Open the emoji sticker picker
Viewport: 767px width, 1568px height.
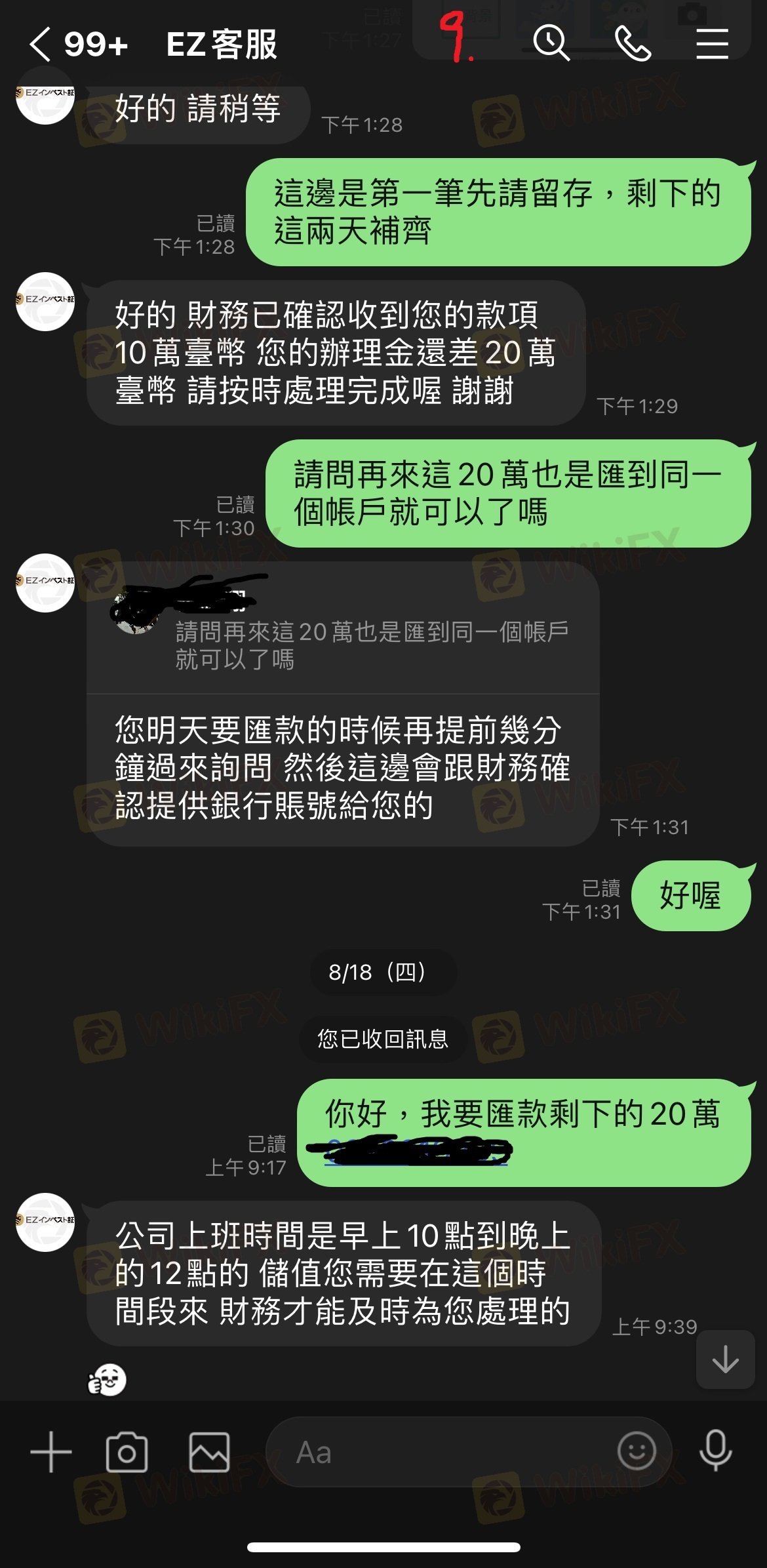tap(636, 1451)
